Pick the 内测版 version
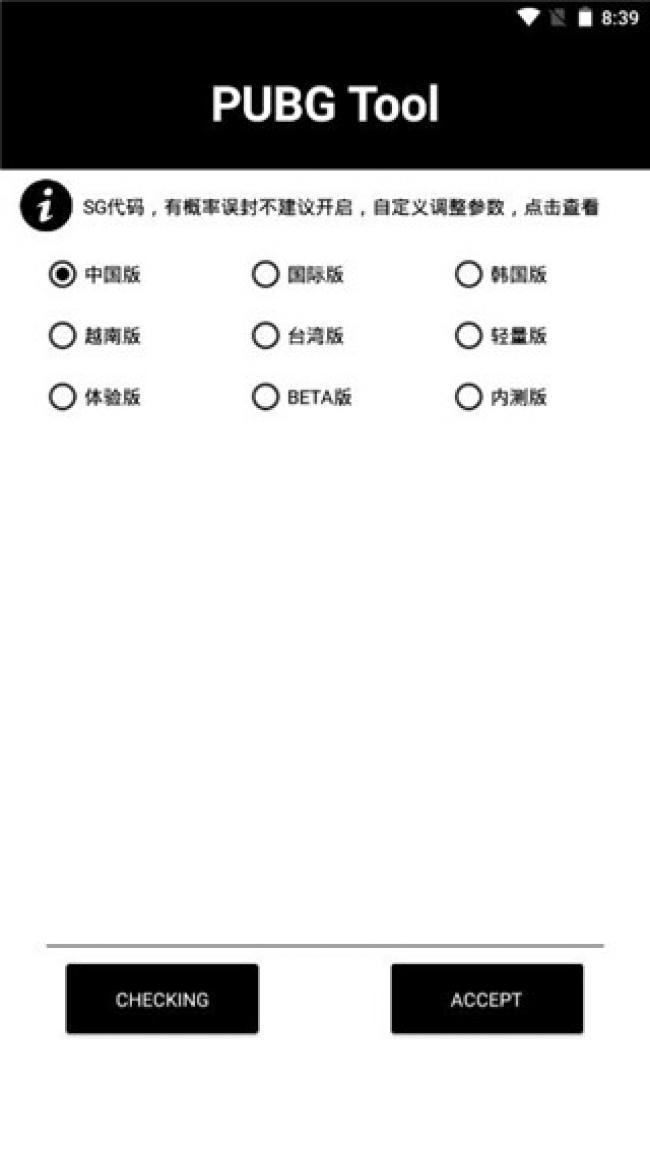The image size is (650, 1153). (x=468, y=397)
